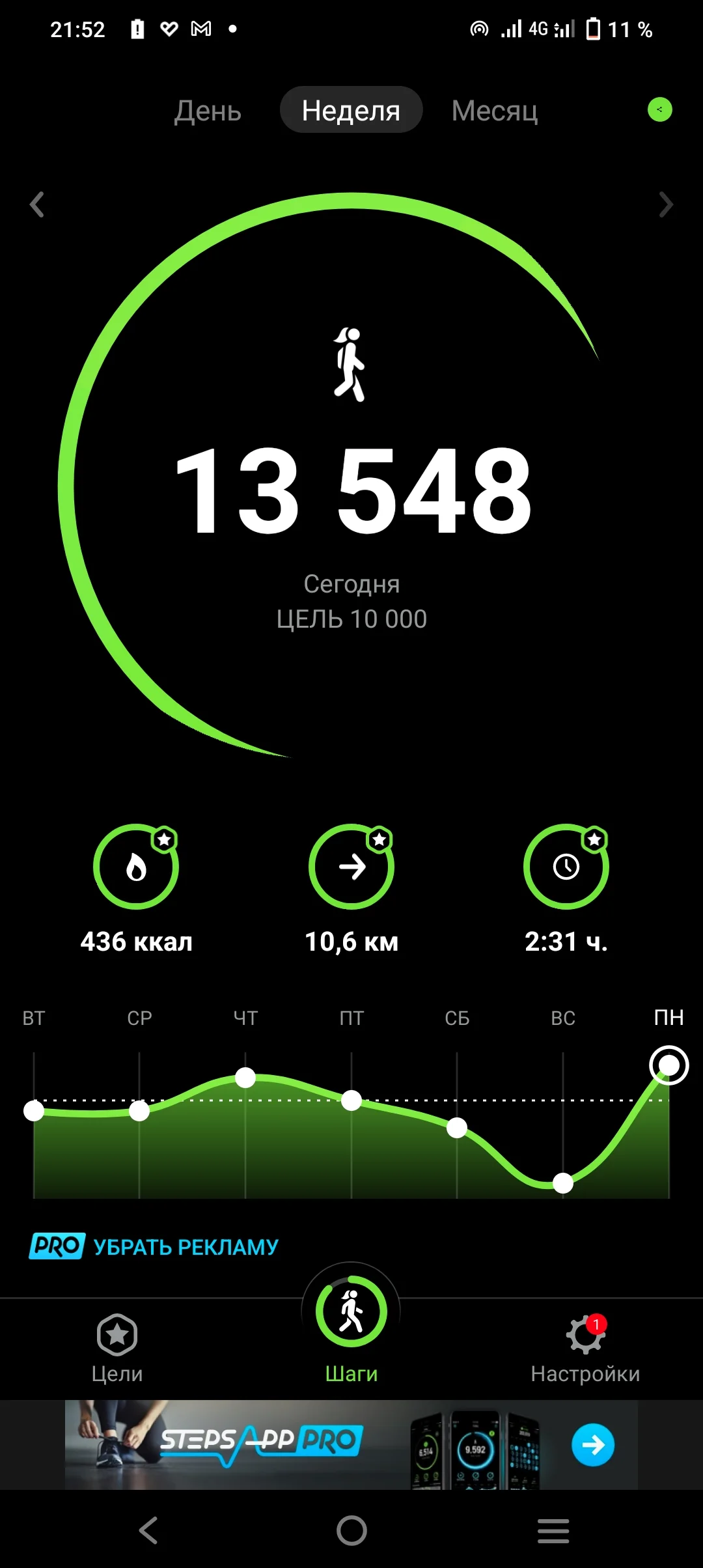The image size is (703, 1568).
Task: Go to the next period arrow
Action: point(665,204)
